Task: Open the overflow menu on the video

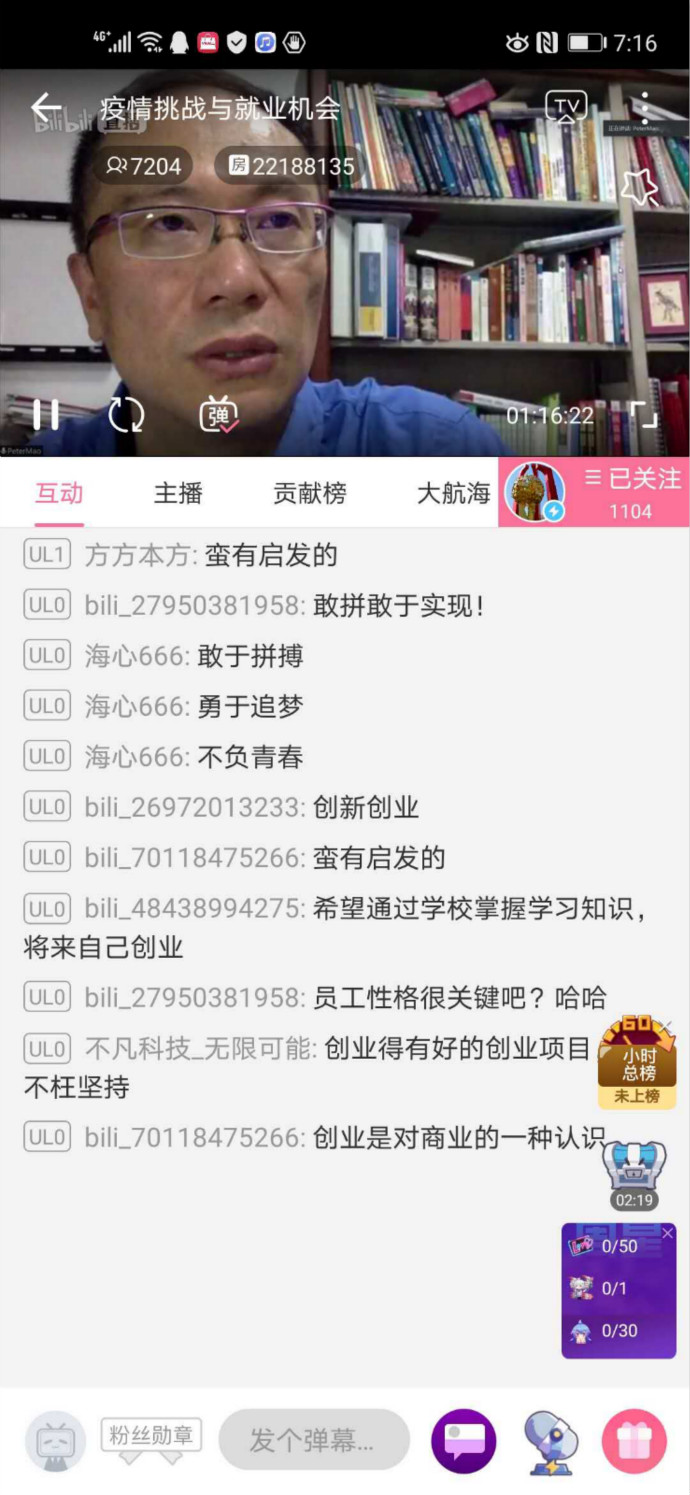Action: point(645,108)
